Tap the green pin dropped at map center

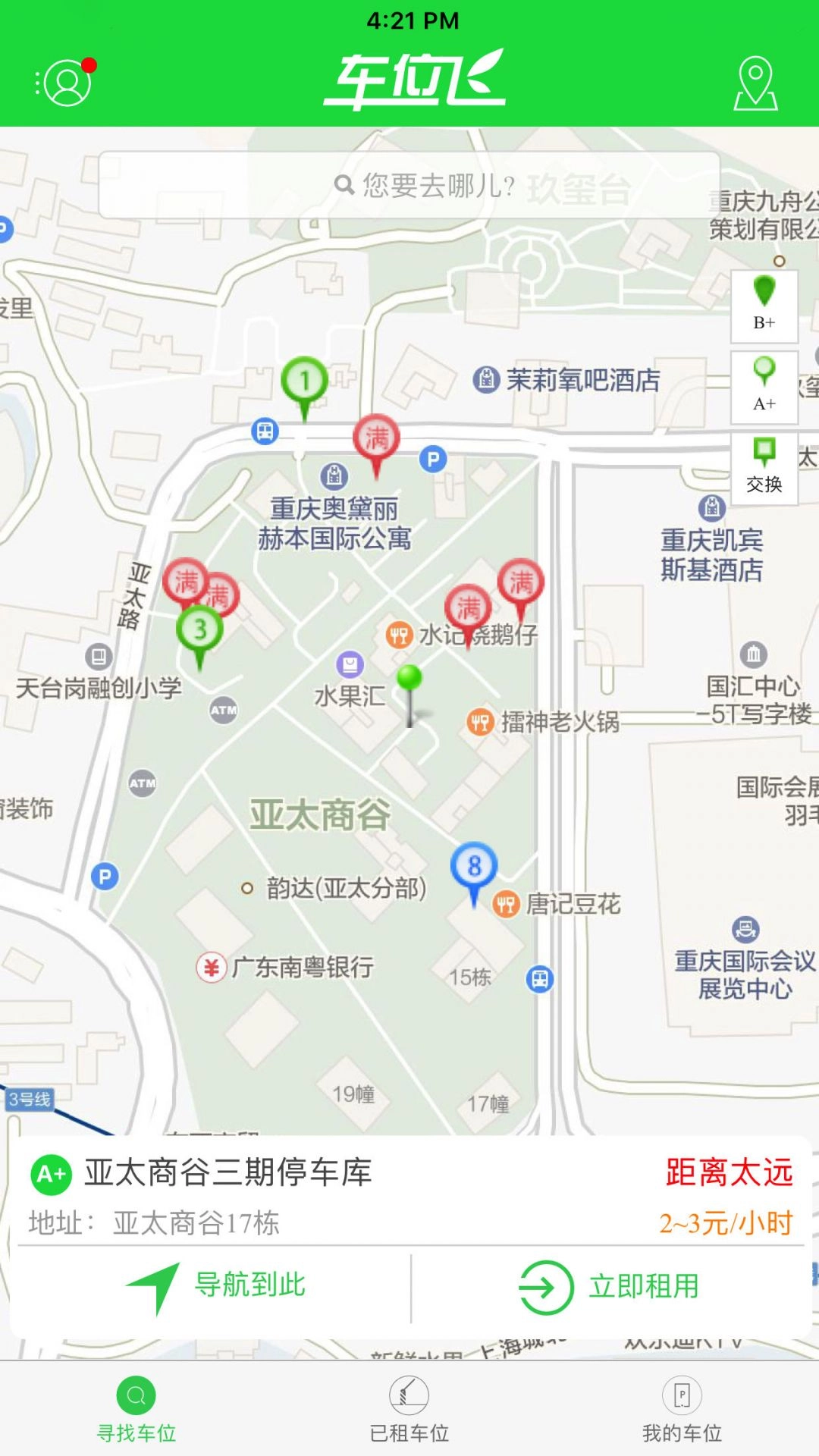410,679
